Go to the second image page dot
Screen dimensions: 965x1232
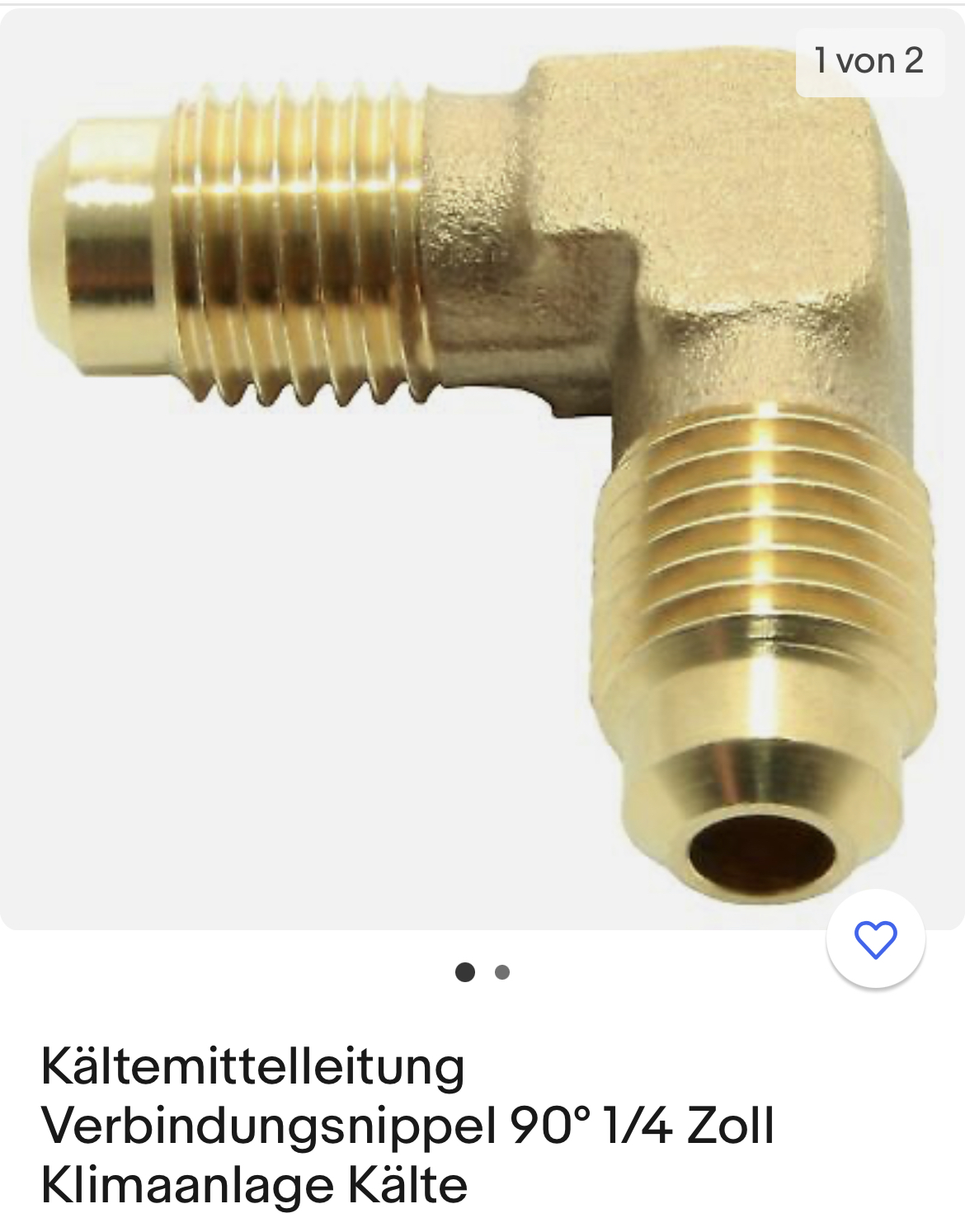(x=502, y=972)
